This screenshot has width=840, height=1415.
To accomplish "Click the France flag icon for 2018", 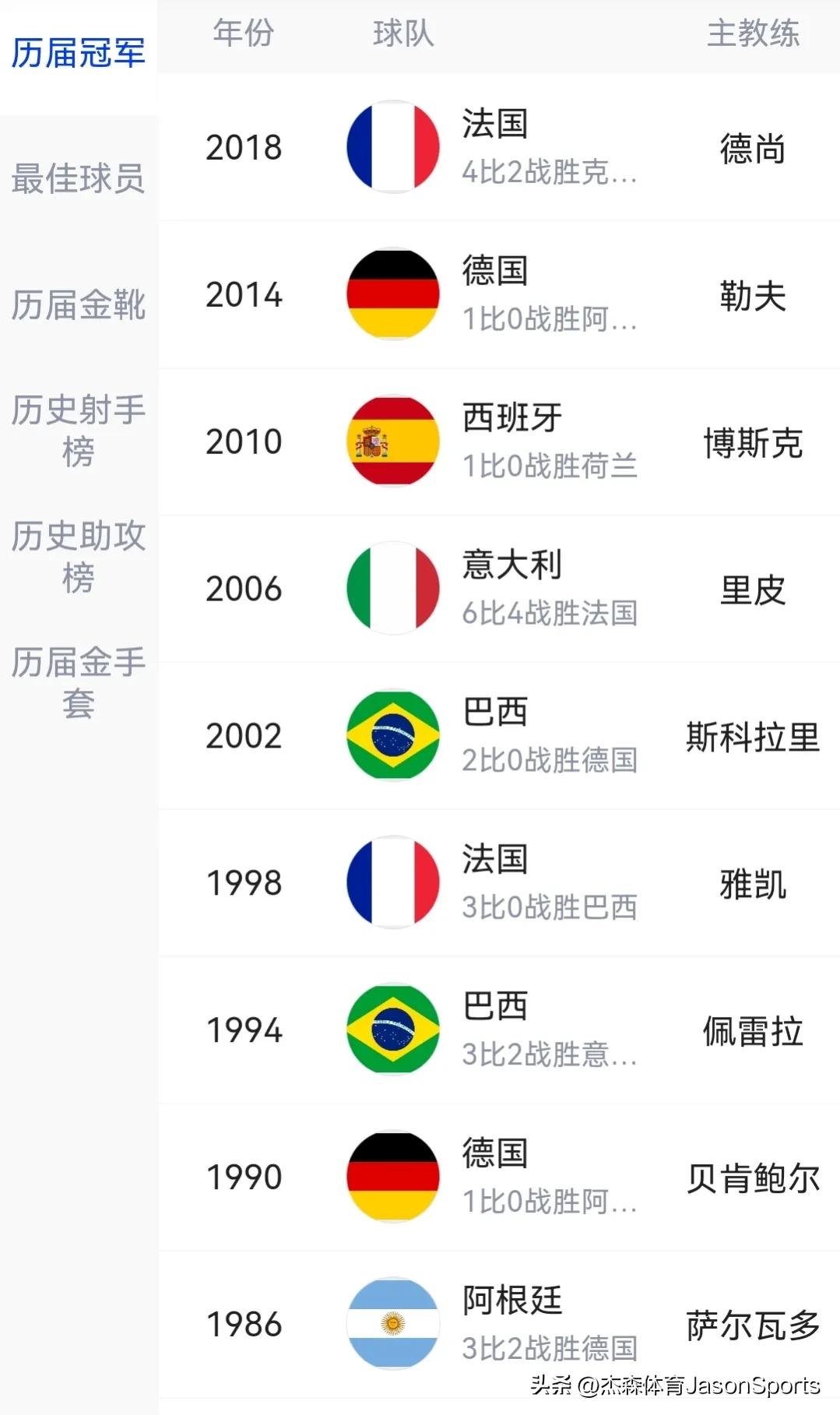I will 392,147.
